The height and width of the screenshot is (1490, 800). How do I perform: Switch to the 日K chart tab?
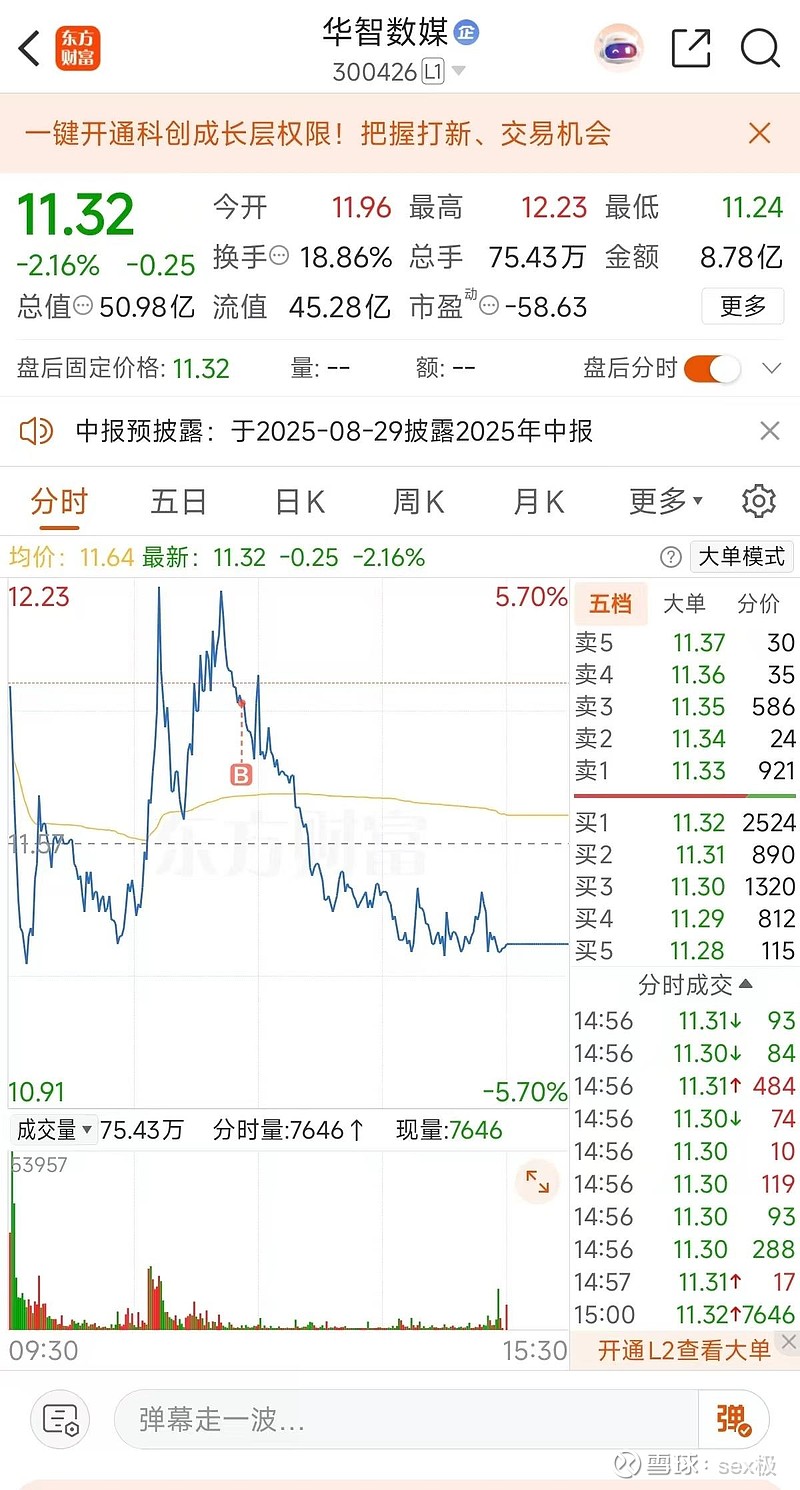click(300, 501)
